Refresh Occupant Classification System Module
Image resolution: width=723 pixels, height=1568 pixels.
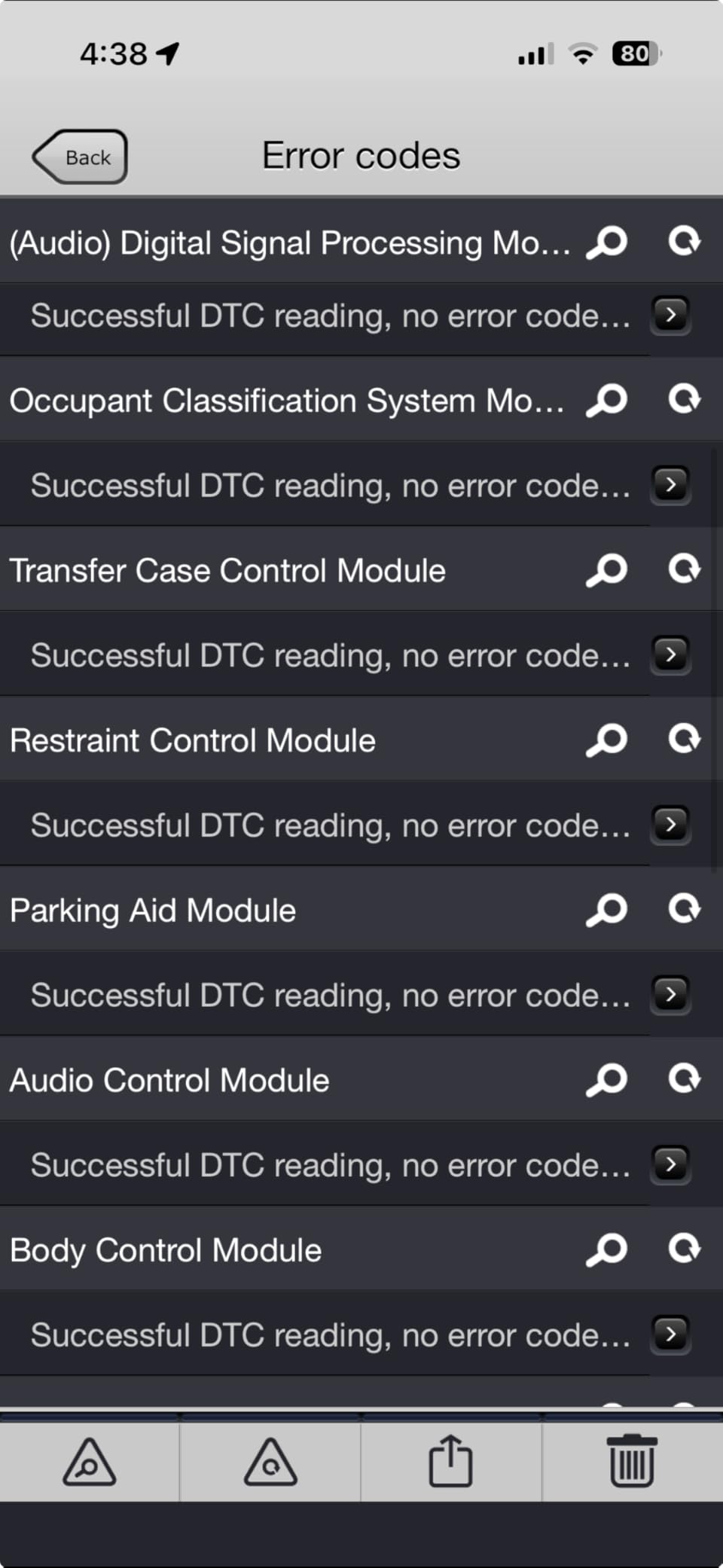coord(684,400)
